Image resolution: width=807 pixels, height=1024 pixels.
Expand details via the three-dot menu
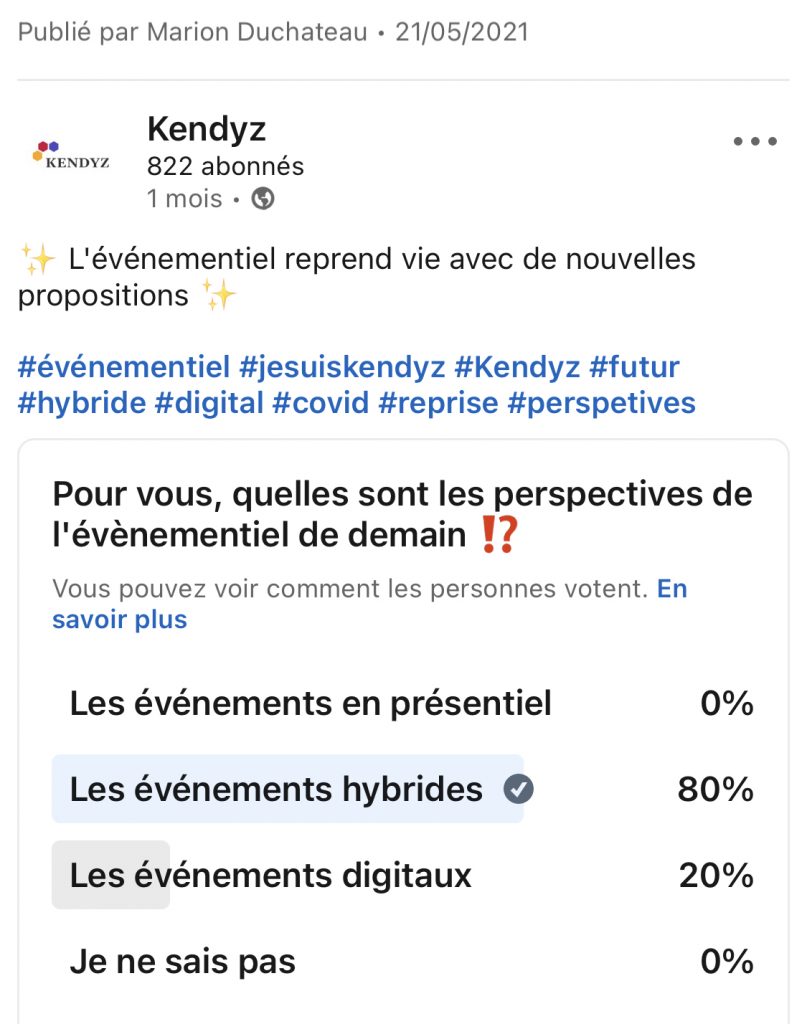[x=755, y=140]
